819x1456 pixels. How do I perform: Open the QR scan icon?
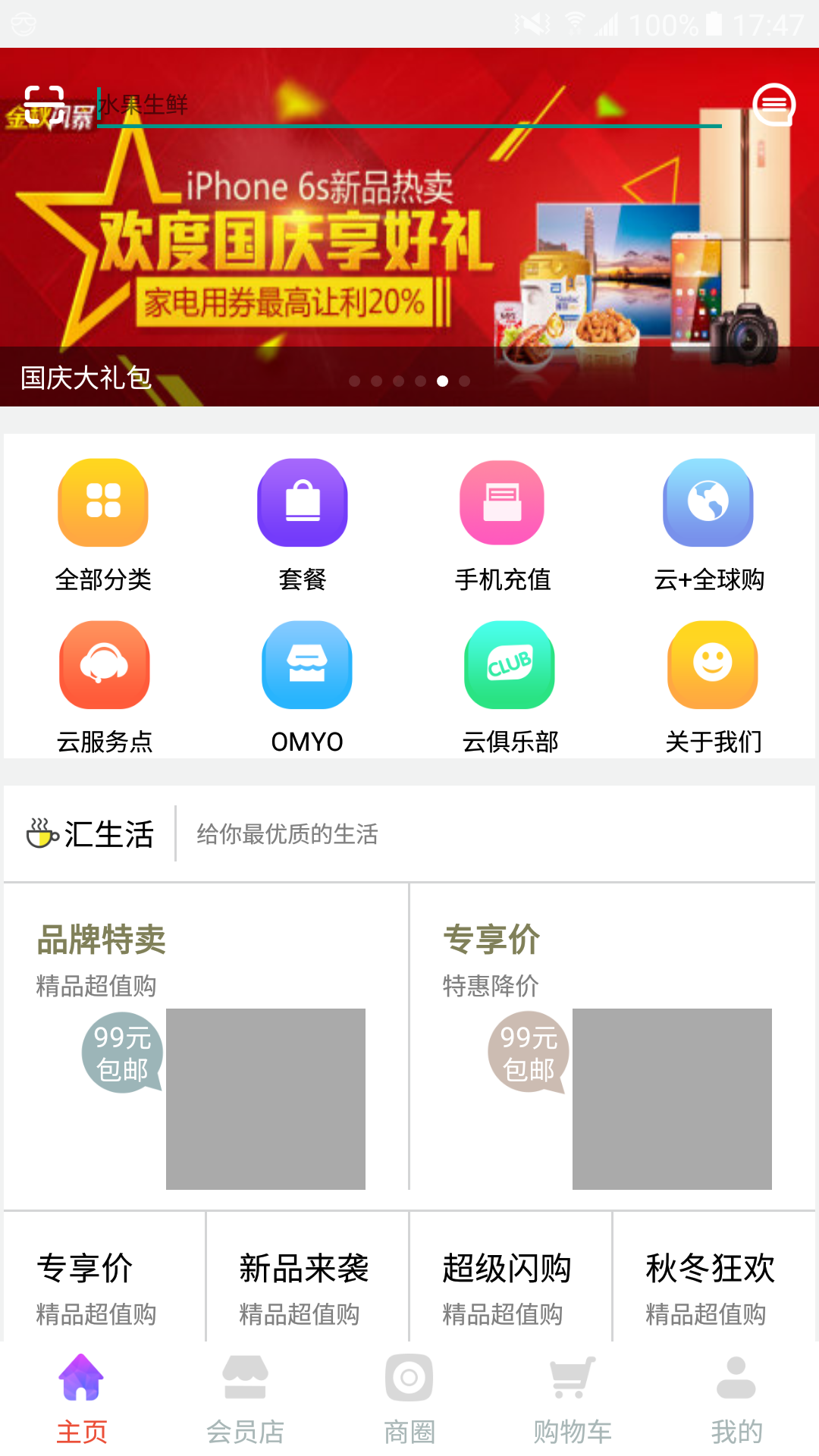pos(44,105)
